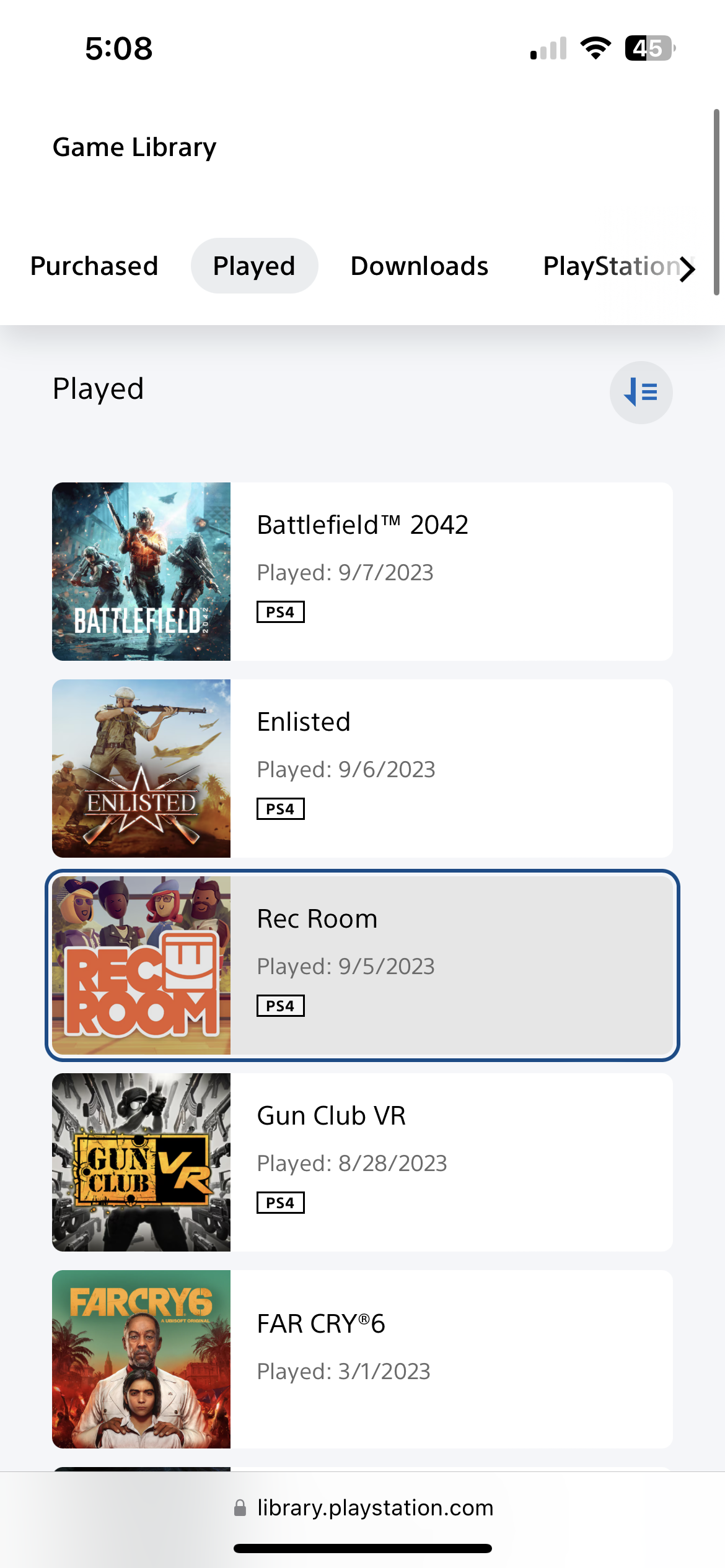The width and height of the screenshot is (725, 1568).
Task: Open the sort options icon
Action: pyautogui.click(x=641, y=393)
